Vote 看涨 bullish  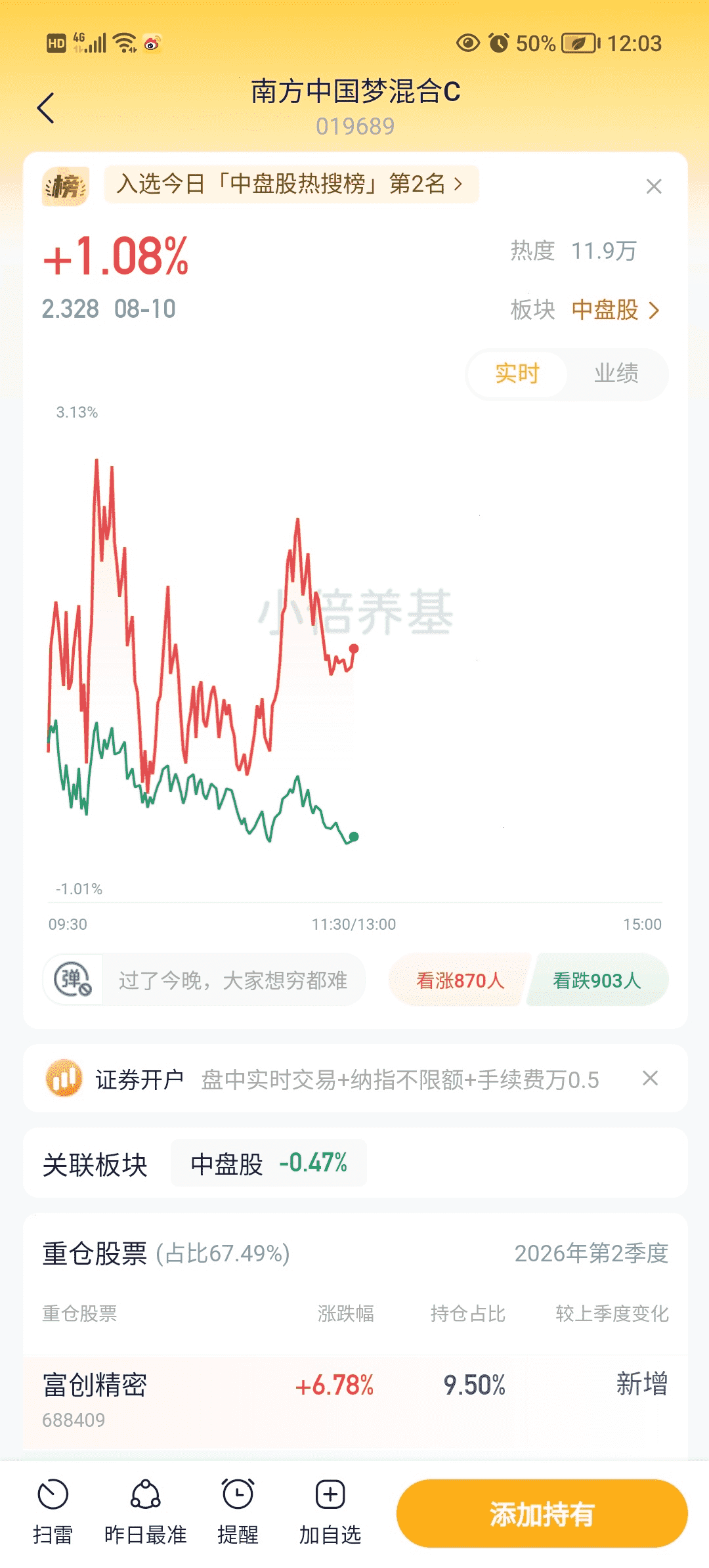point(460,980)
